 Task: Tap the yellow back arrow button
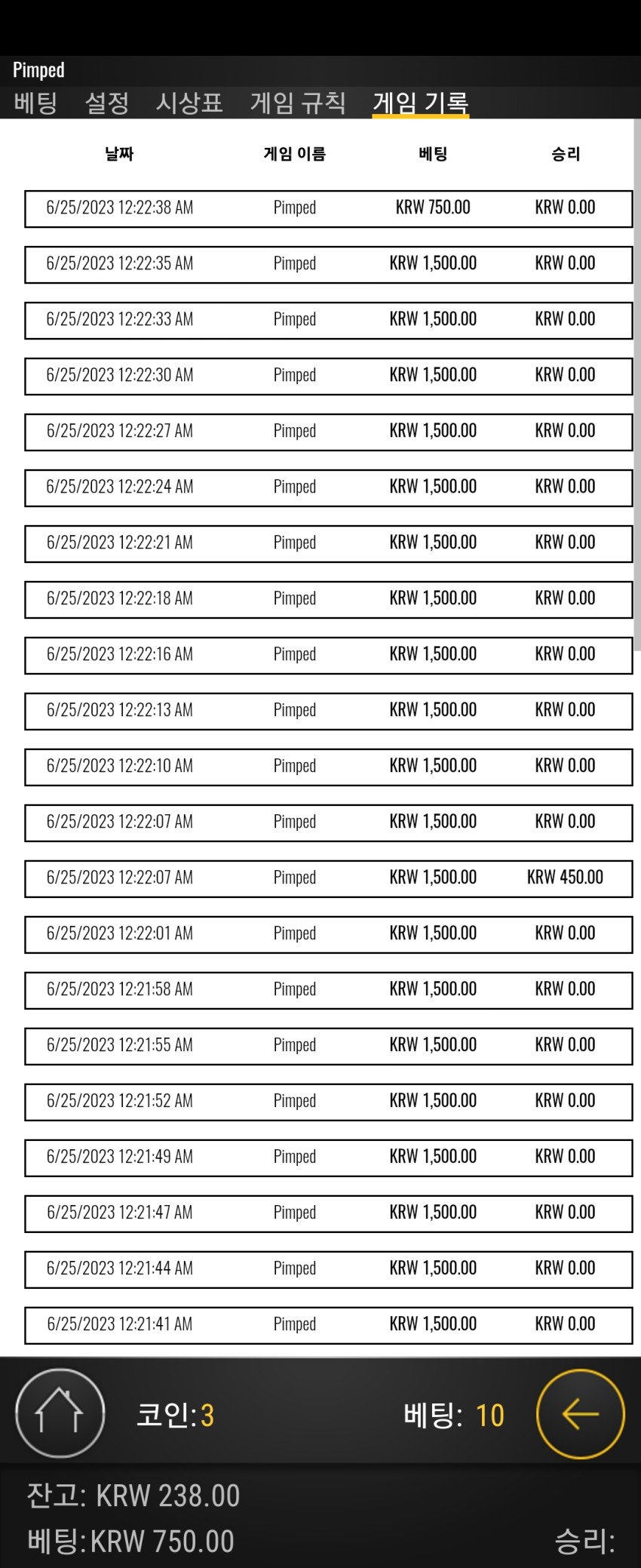point(581,1413)
